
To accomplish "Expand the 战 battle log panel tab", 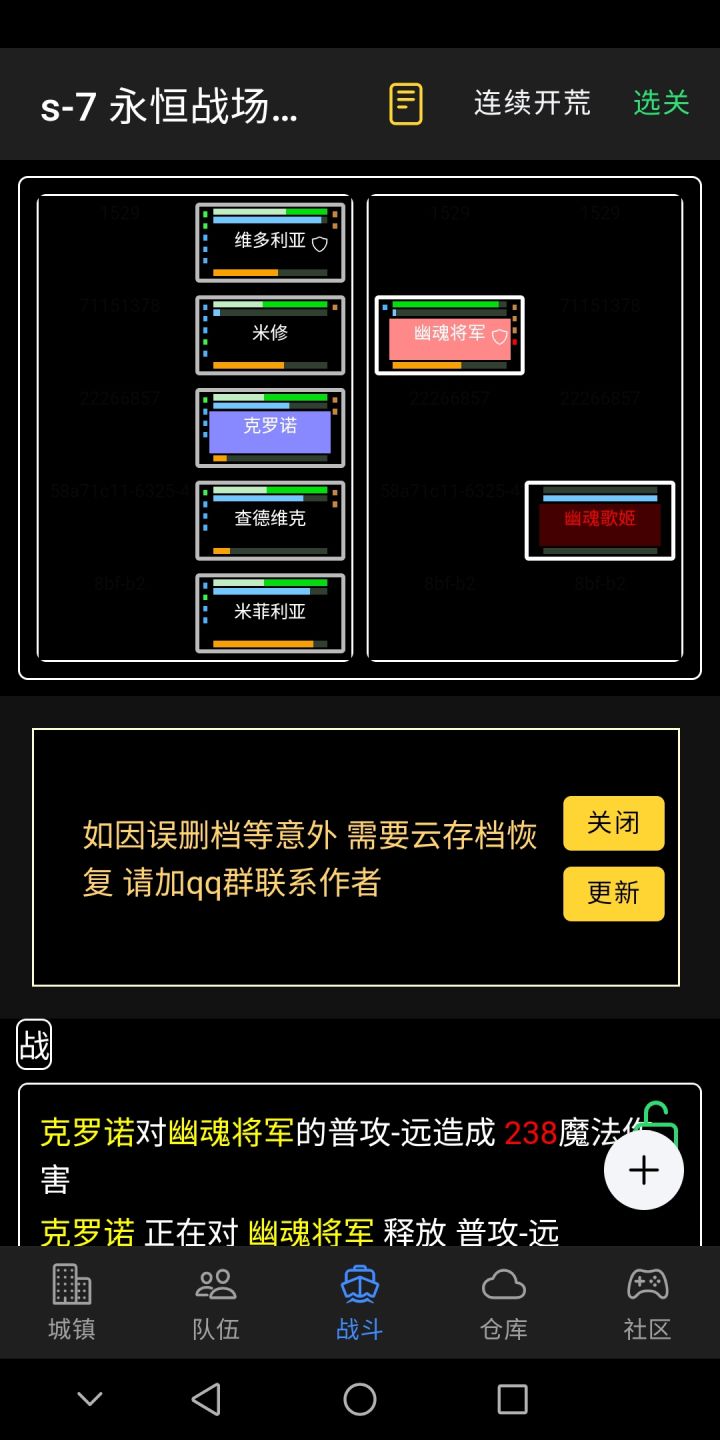I will 34,1044.
